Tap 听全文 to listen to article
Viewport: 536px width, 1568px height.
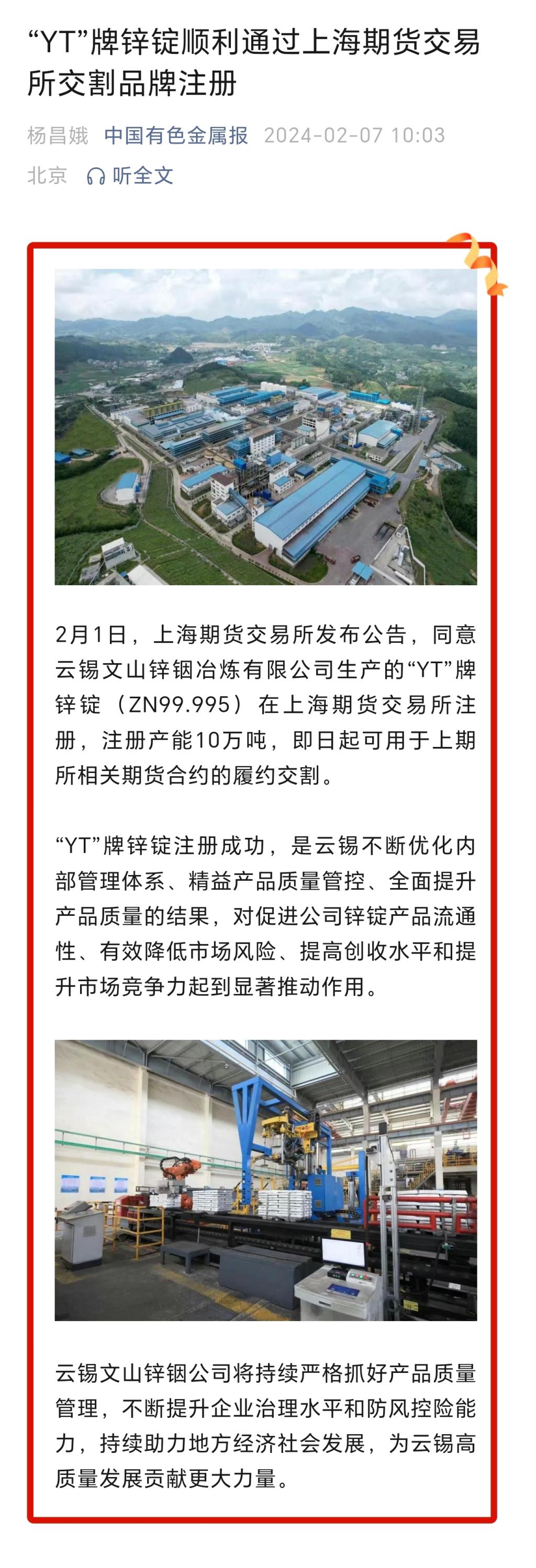pyautogui.click(x=130, y=176)
